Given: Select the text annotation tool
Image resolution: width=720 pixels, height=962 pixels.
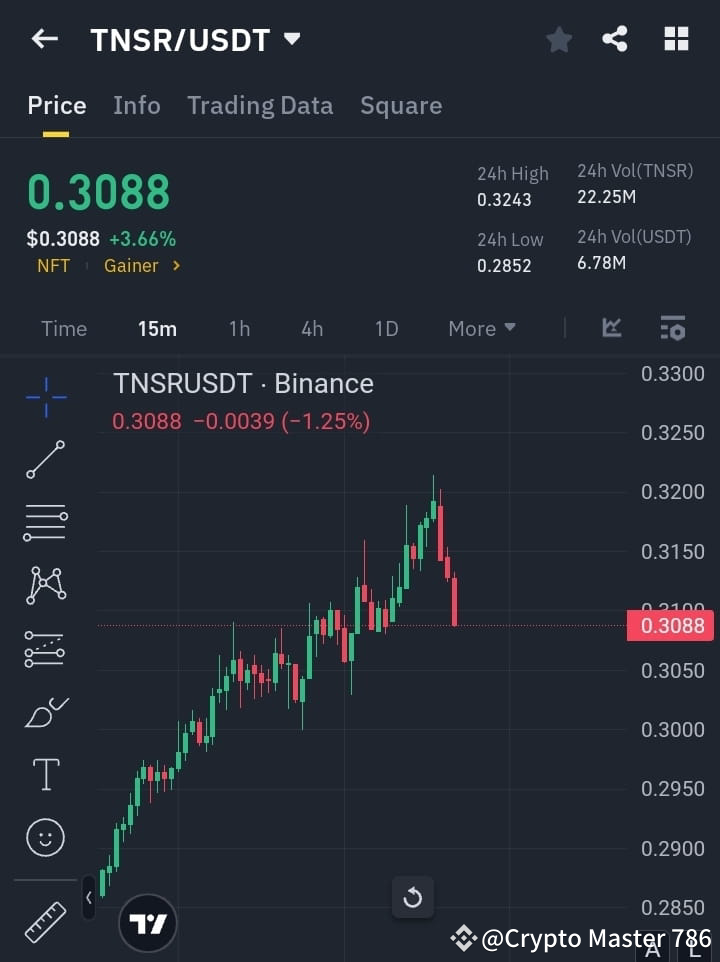Looking at the screenshot, I should tap(45, 774).
